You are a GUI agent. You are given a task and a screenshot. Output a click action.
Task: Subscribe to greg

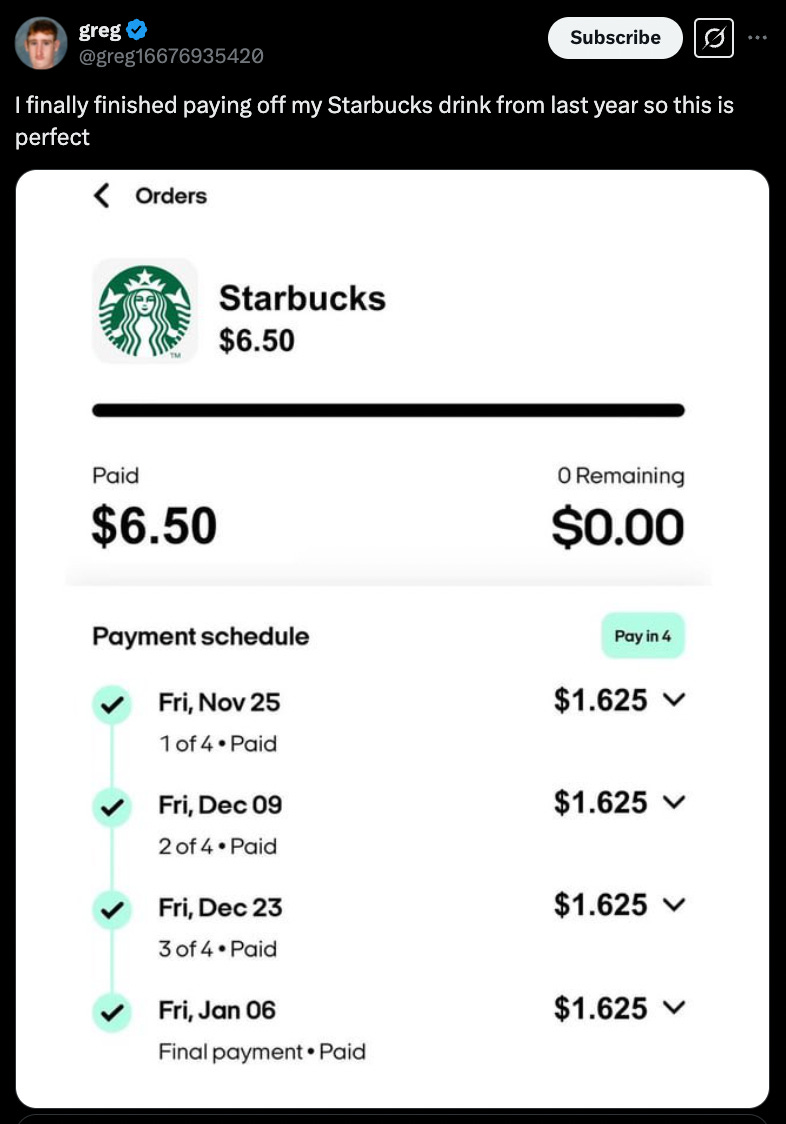(x=615, y=37)
